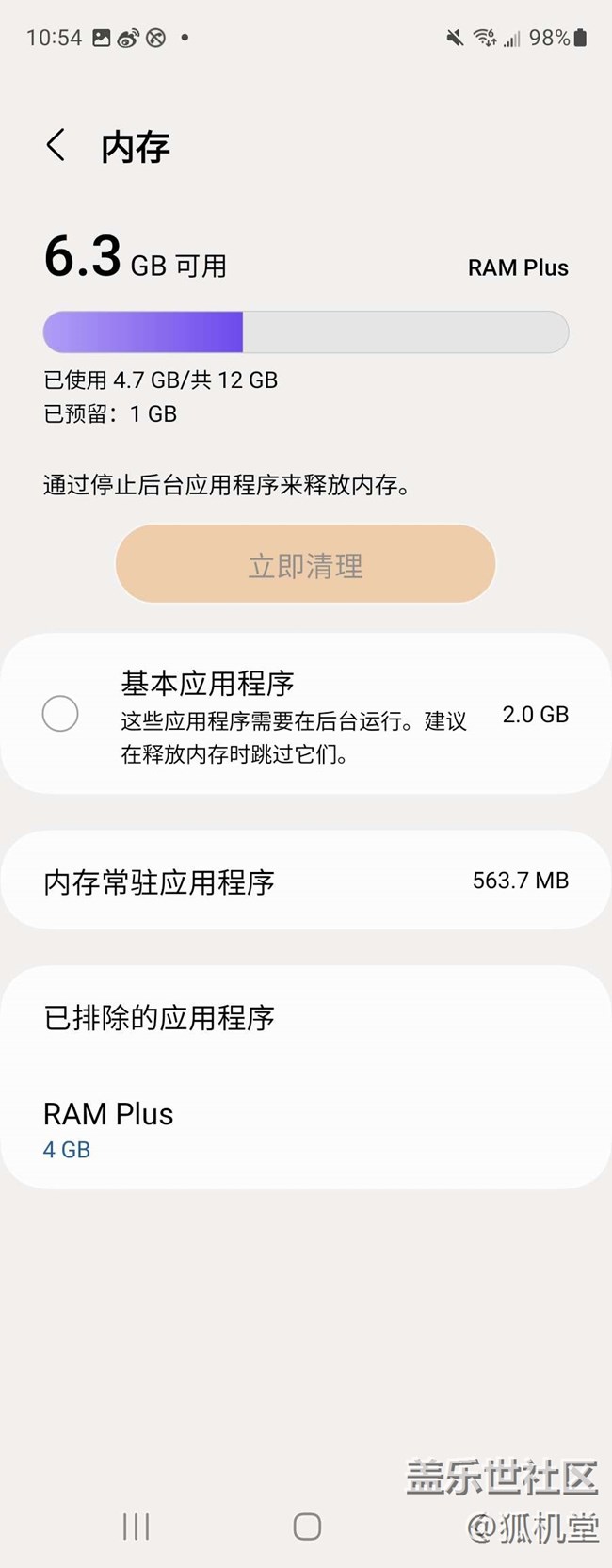Go back from the 内存 page

(56, 146)
